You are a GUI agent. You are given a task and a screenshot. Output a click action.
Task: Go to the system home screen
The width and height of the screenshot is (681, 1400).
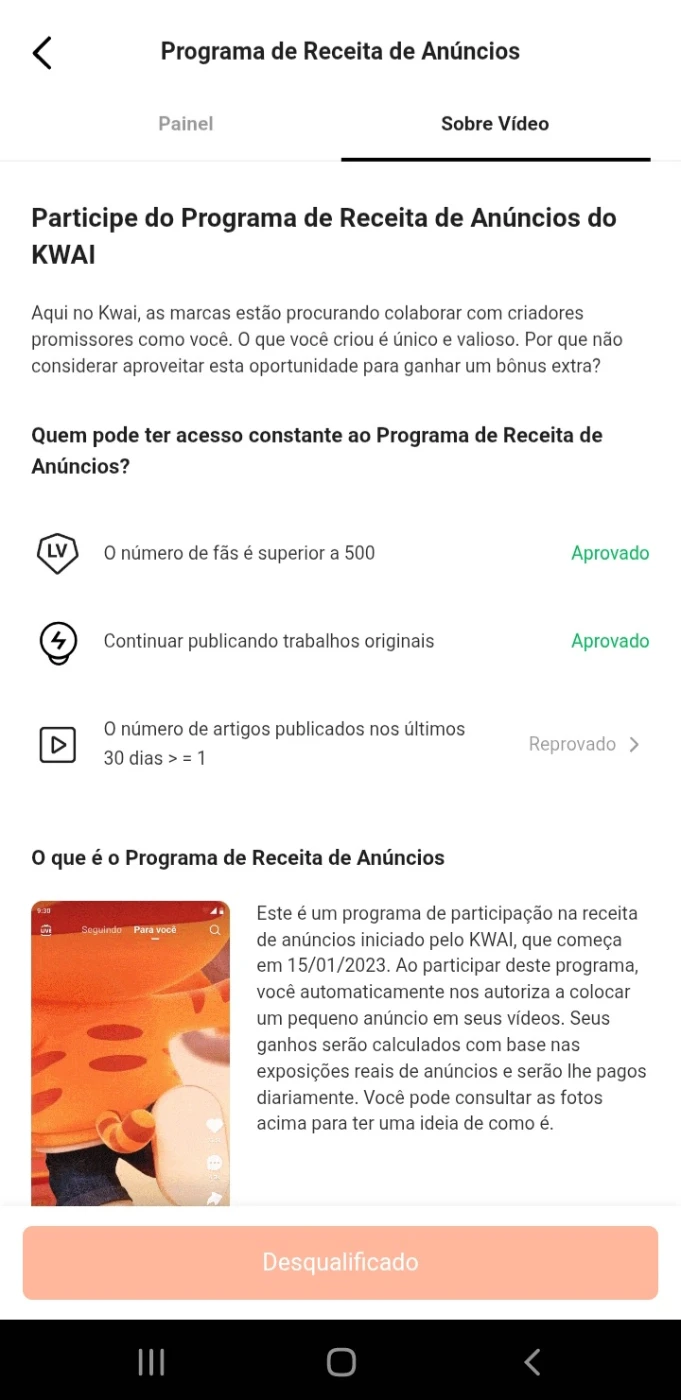pyautogui.click(x=341, y=1361)
